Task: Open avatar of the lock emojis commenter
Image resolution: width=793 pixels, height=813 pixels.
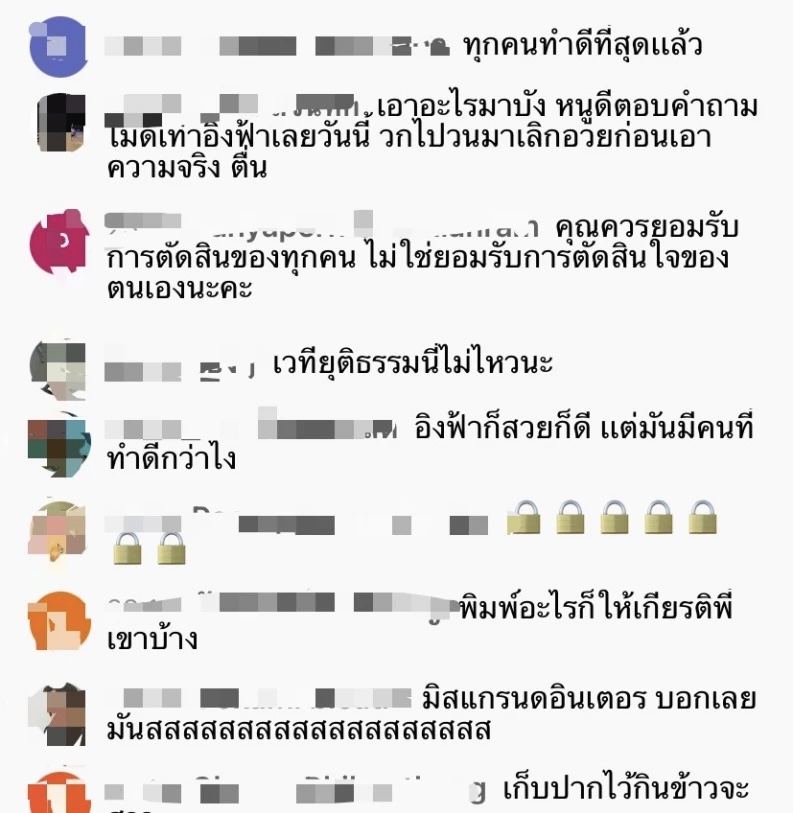Action: pos(62,532)
